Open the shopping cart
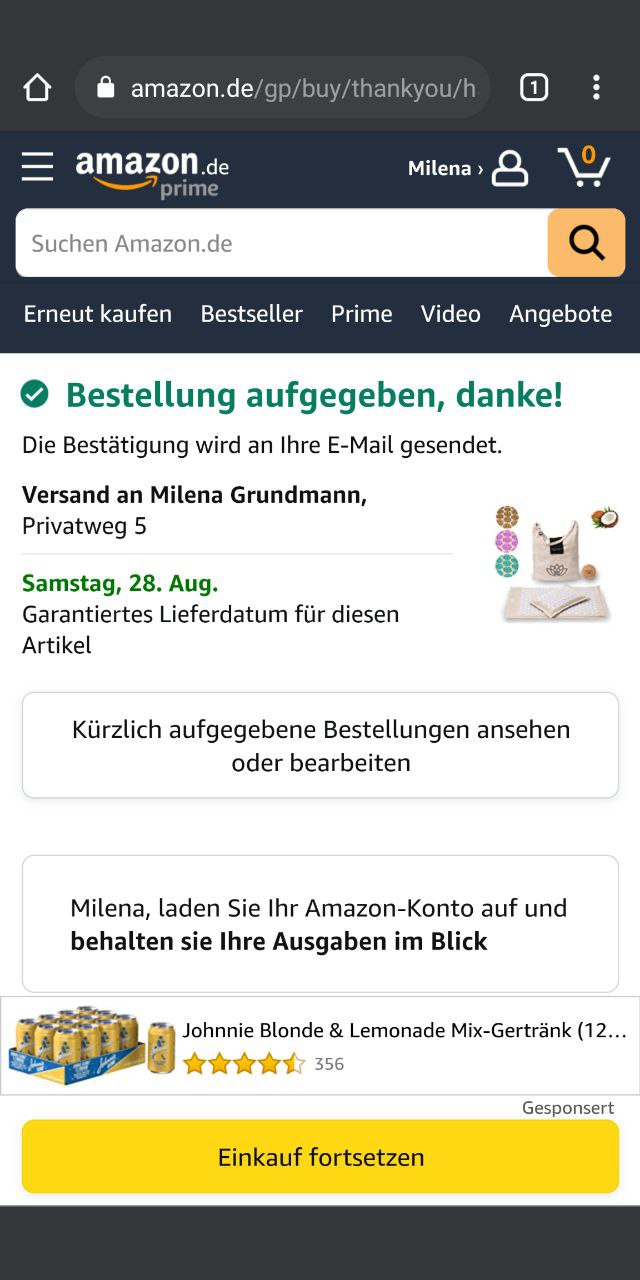Image resolution: width=640 pixels, height=1280 pixels. pos(584,167)
